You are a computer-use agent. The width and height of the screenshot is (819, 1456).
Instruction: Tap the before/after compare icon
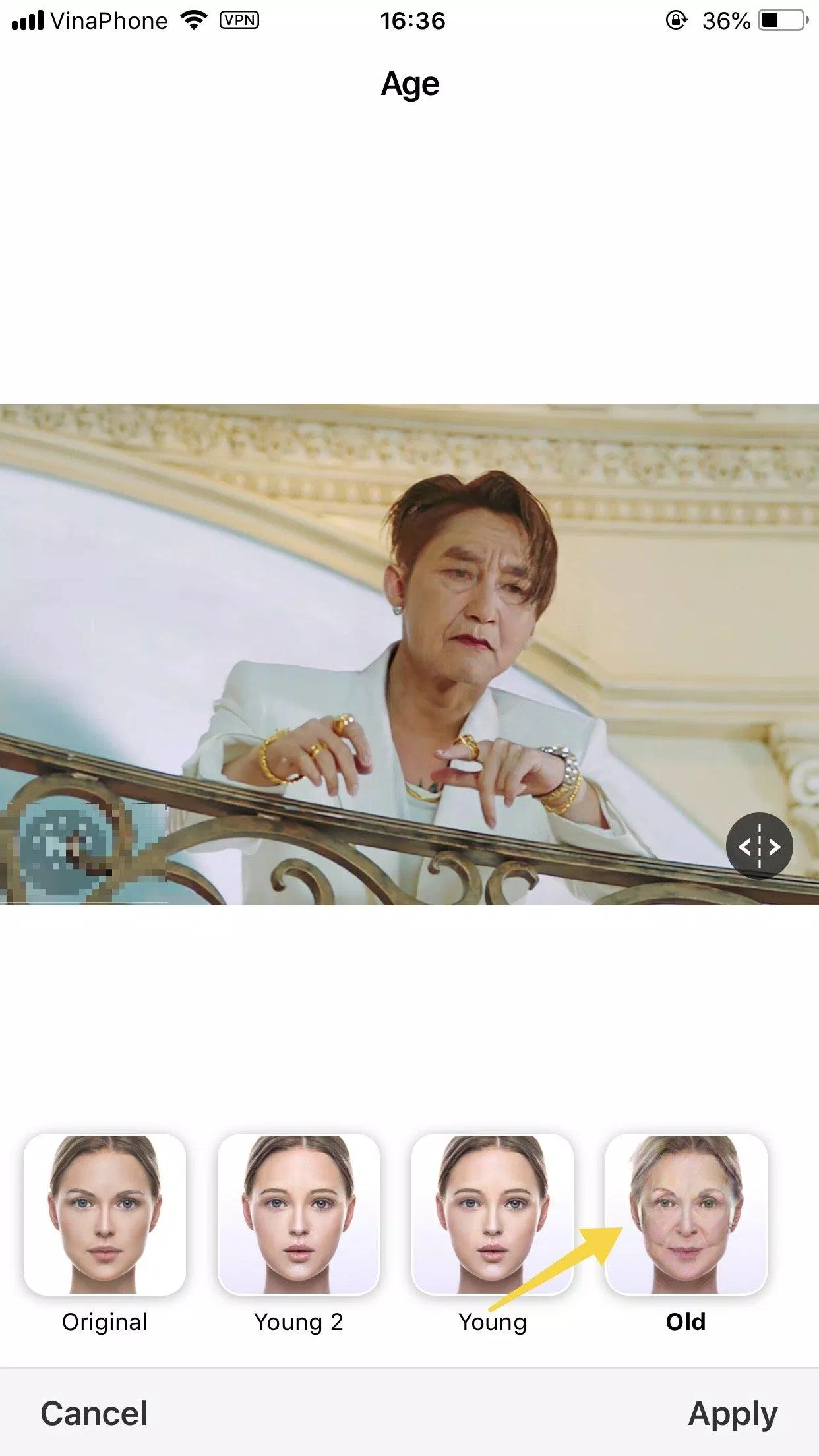click(759, 846)
